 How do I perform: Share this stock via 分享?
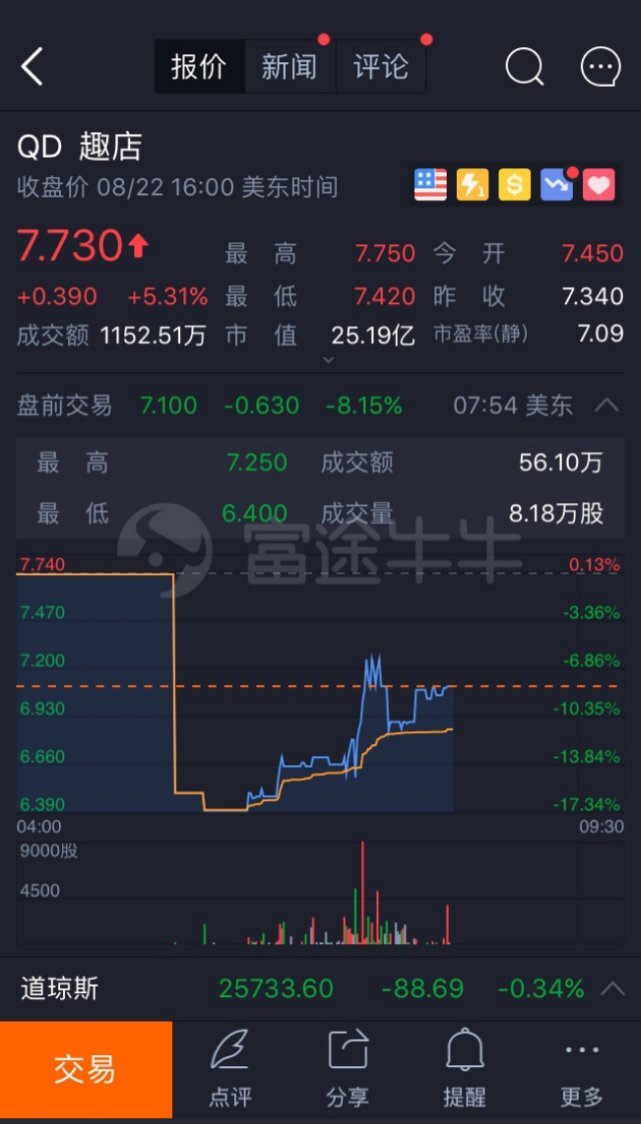pos(348,1068)
